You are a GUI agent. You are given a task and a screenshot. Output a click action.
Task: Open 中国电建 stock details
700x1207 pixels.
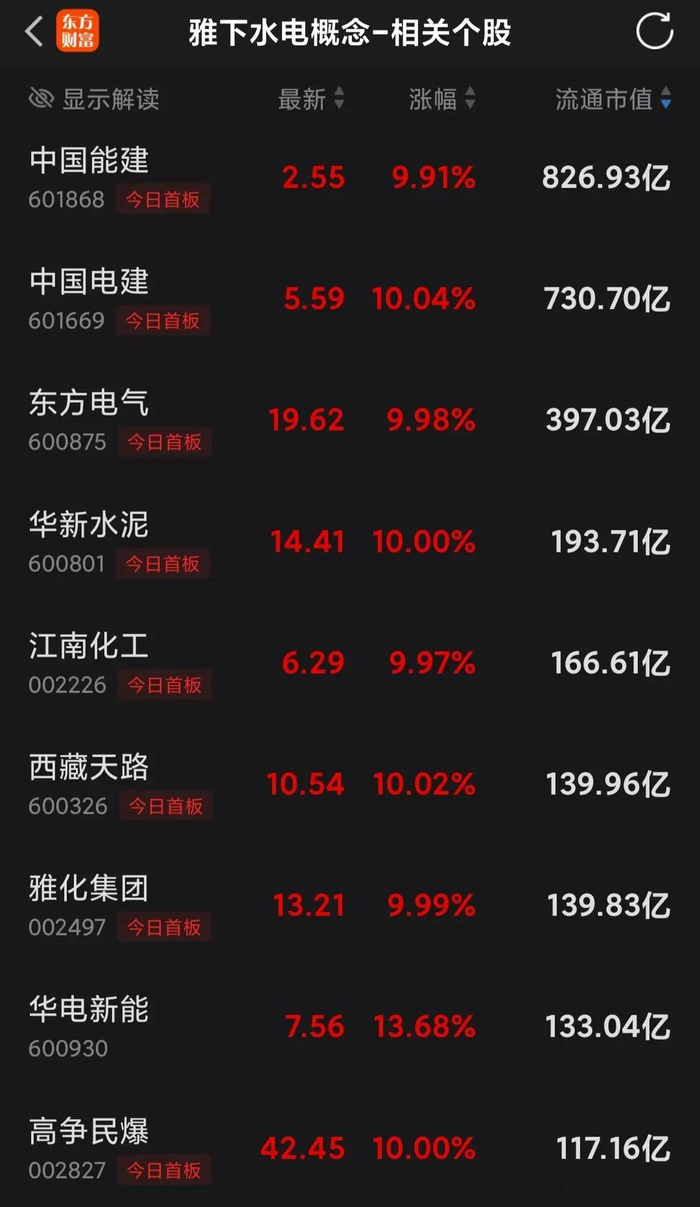[x=90, y=282]
